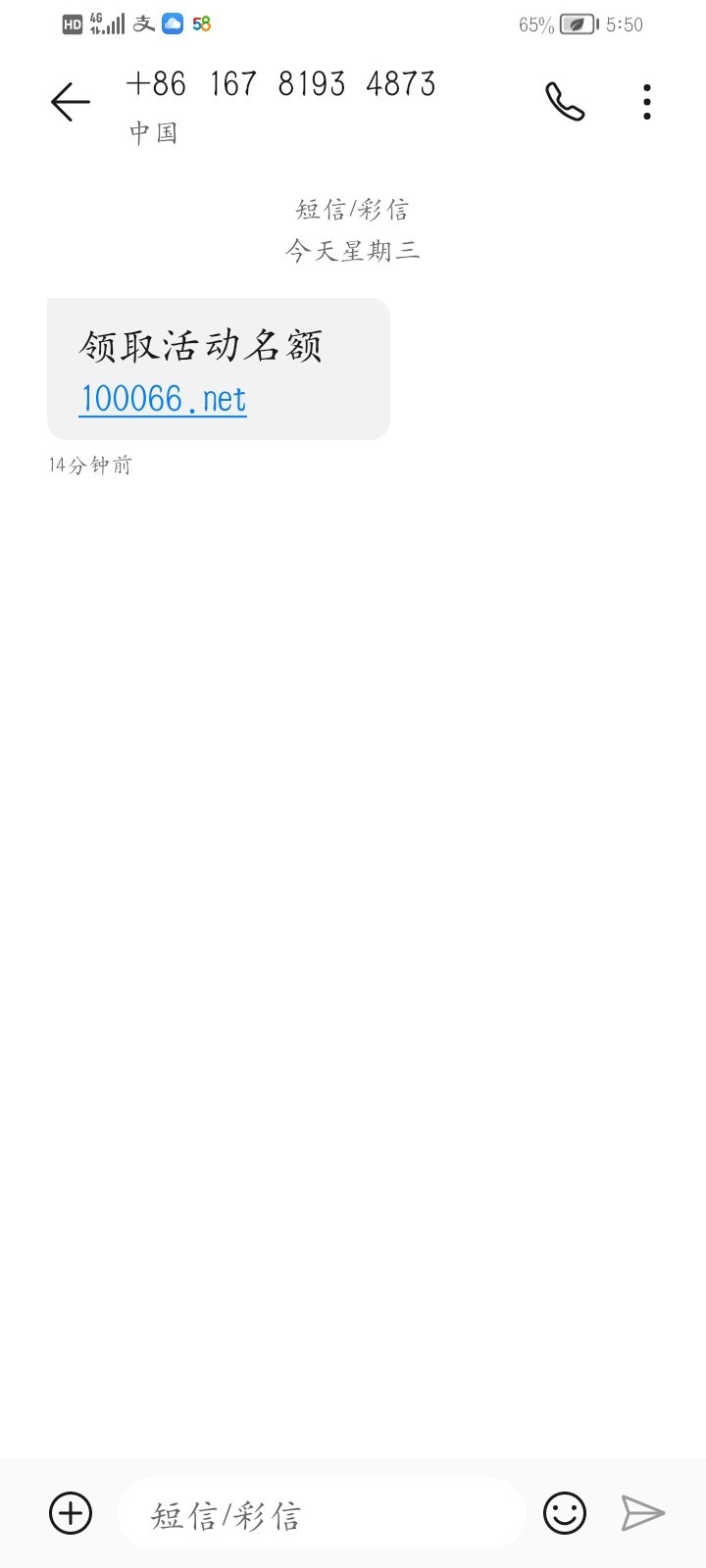Go back using the arrow icon
706x1568 pixels.
pyautogui.click(x=70, y=102)
